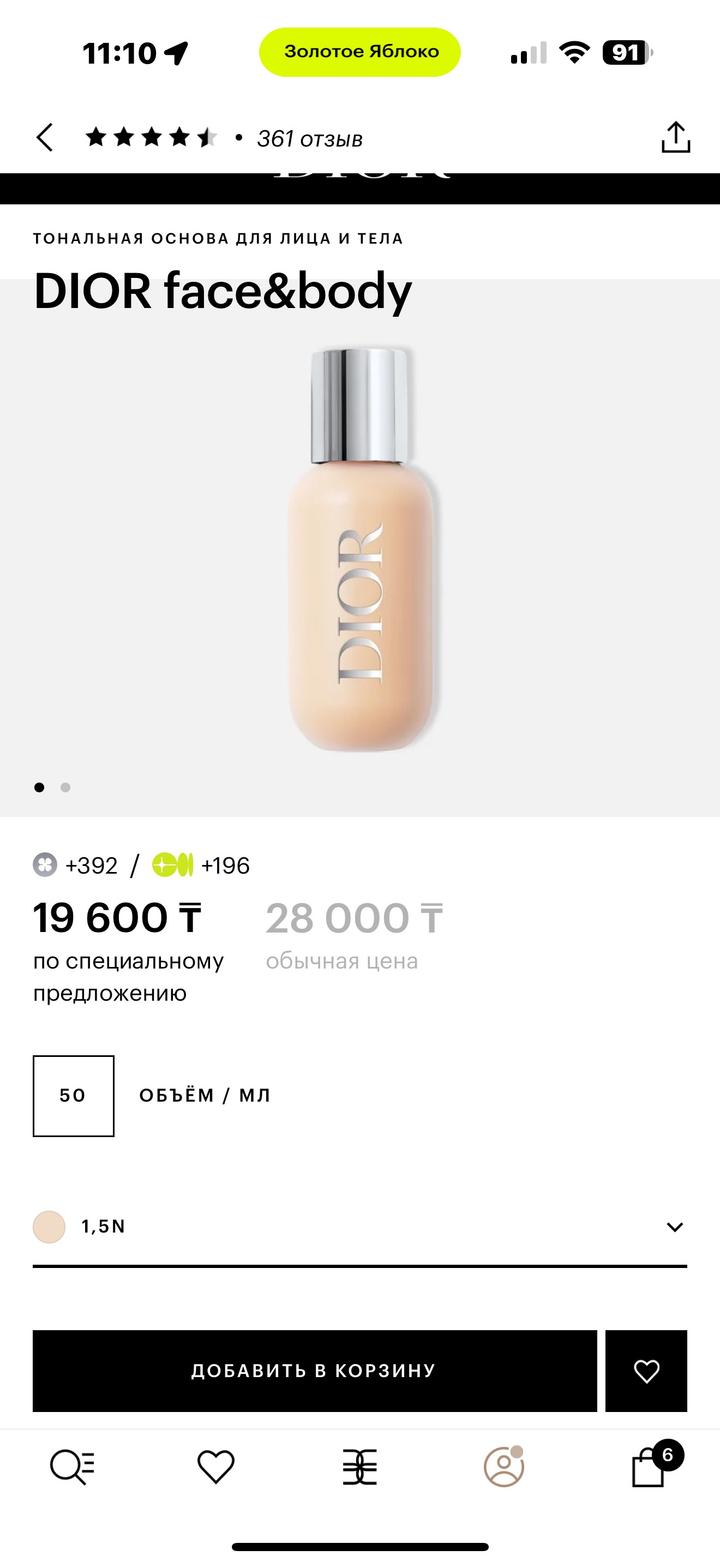Go back using the top-left arrow

pos(44,138)
